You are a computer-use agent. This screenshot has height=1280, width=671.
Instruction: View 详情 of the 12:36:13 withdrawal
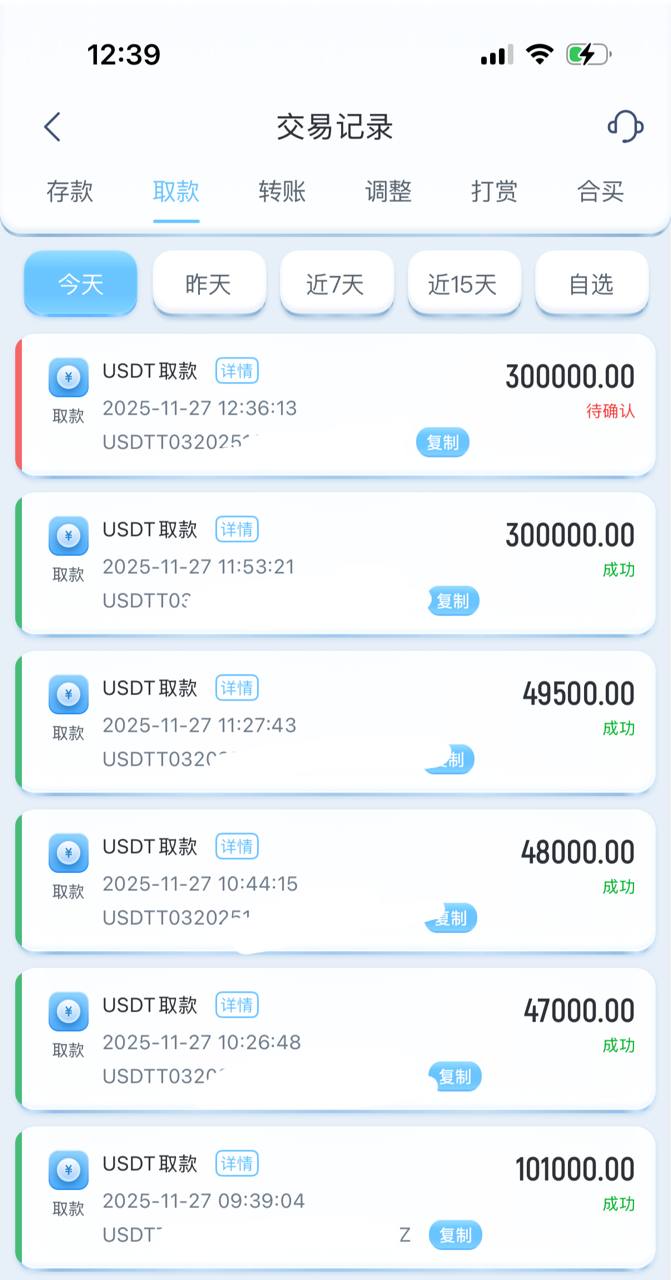tap(237, 371)
